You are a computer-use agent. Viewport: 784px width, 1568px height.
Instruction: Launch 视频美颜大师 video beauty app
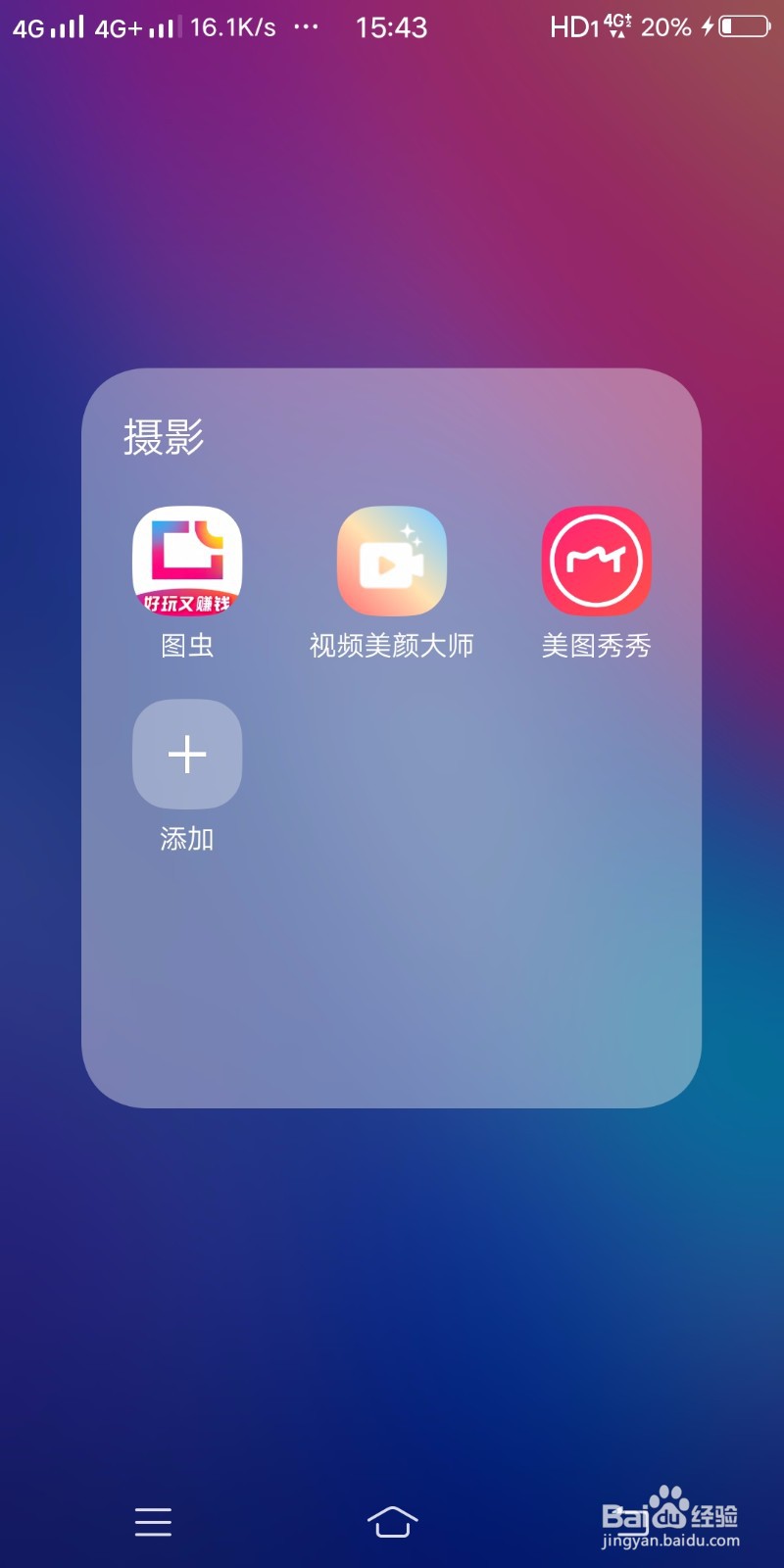391,561
